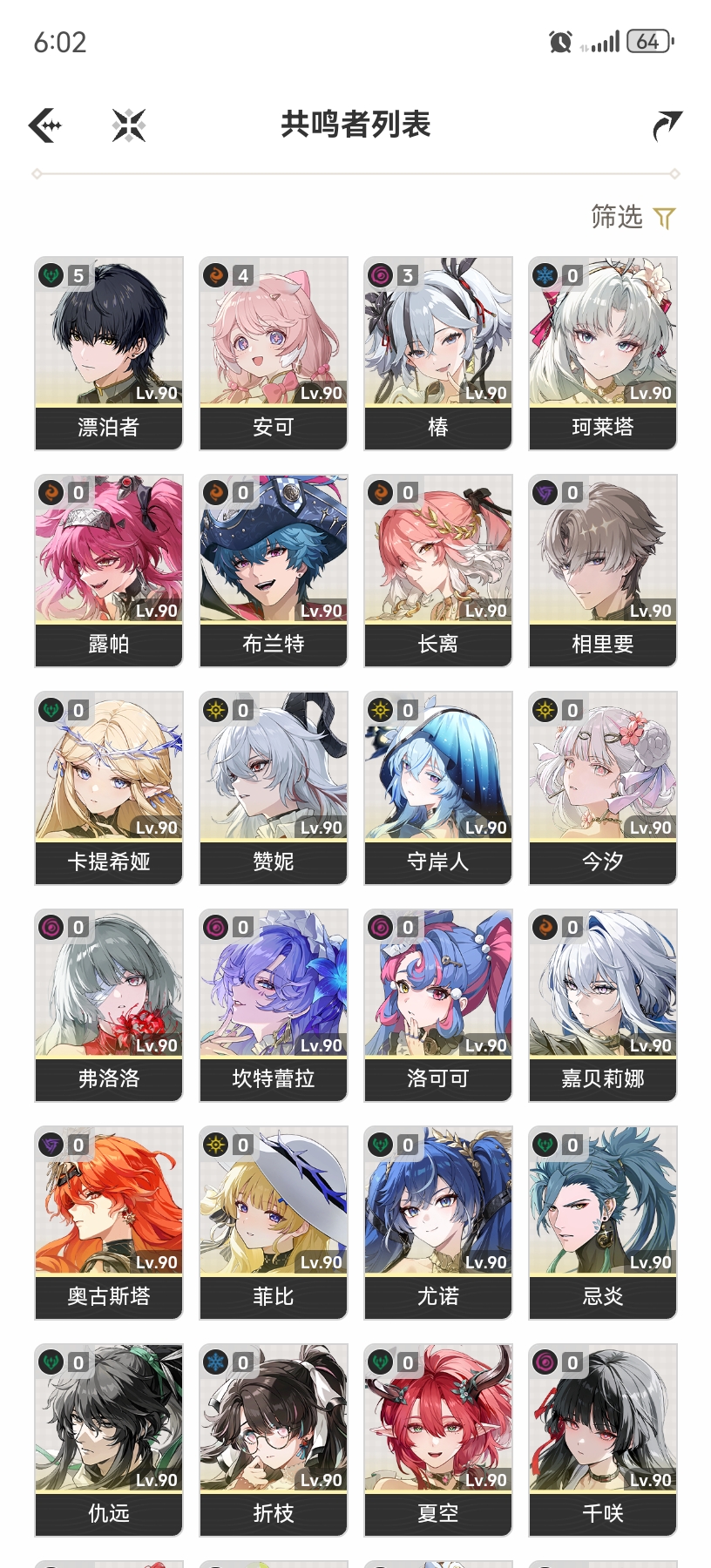Open the 守岸人 character card
Screen dimensions: 711x1568
(x=438, y=787)
